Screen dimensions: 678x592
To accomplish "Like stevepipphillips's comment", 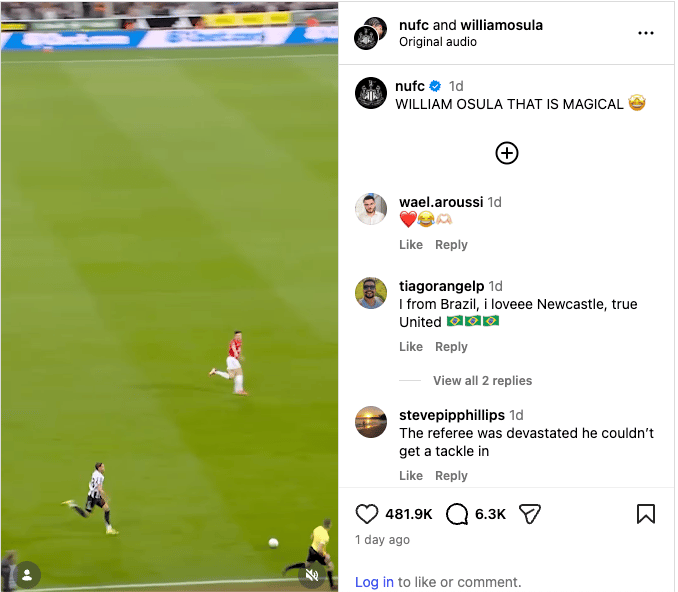I will pos(411,476).
